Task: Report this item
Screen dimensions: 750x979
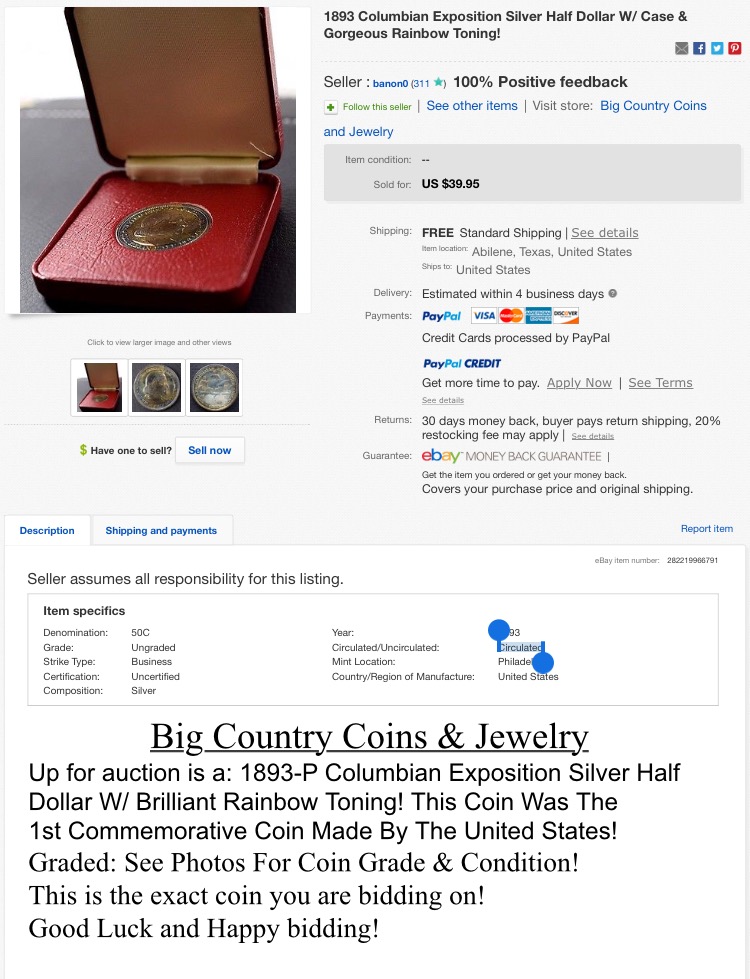Action: pyautogui.click(x=706, y=529)
